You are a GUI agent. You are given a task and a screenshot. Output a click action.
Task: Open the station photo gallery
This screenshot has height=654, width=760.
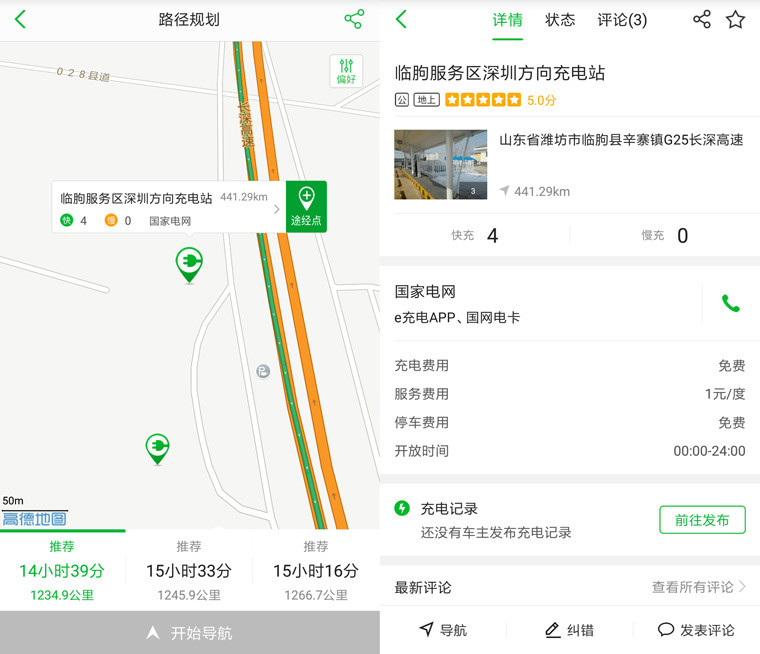click(440, 164)
